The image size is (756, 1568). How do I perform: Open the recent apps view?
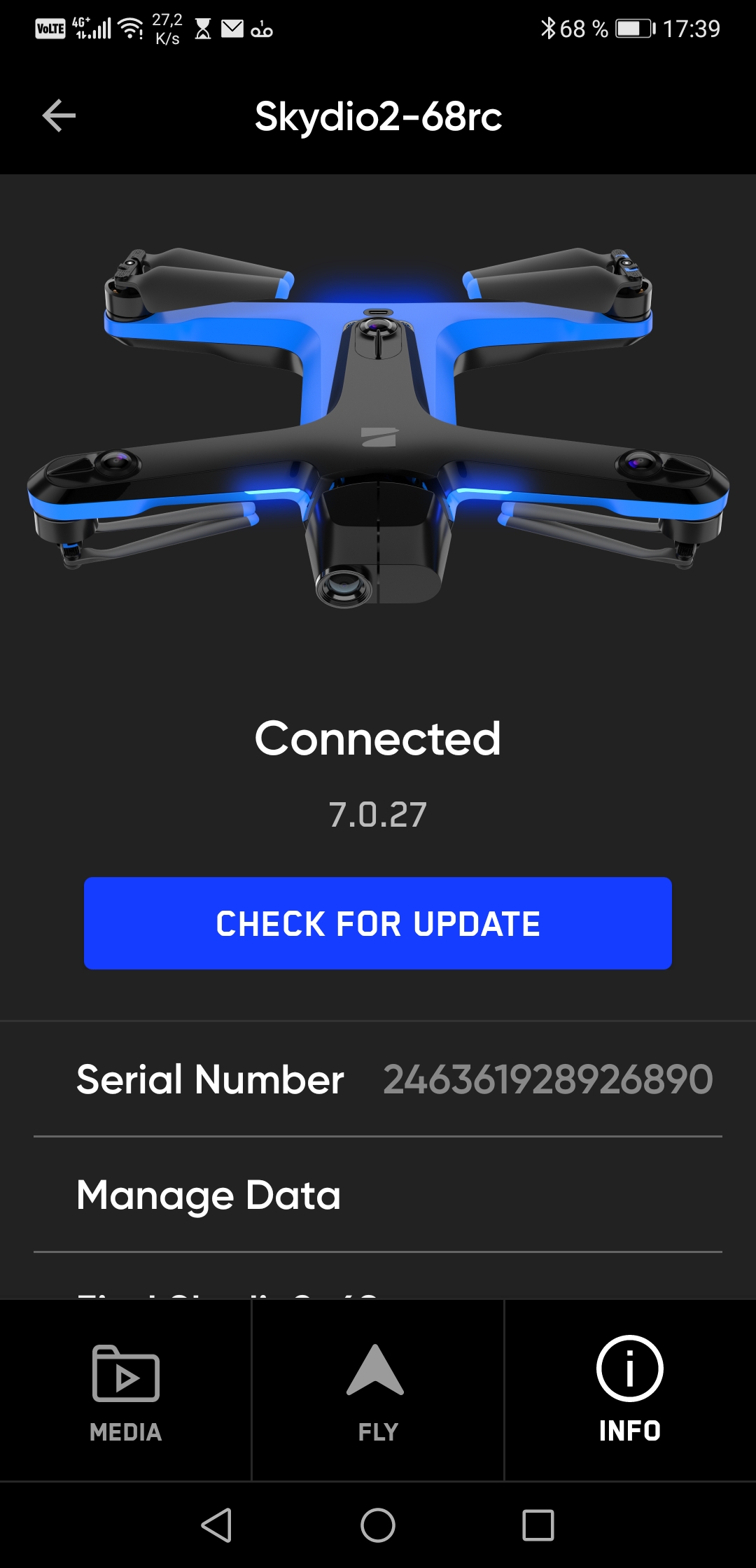pyautogui.click(x=538, y=1525)
